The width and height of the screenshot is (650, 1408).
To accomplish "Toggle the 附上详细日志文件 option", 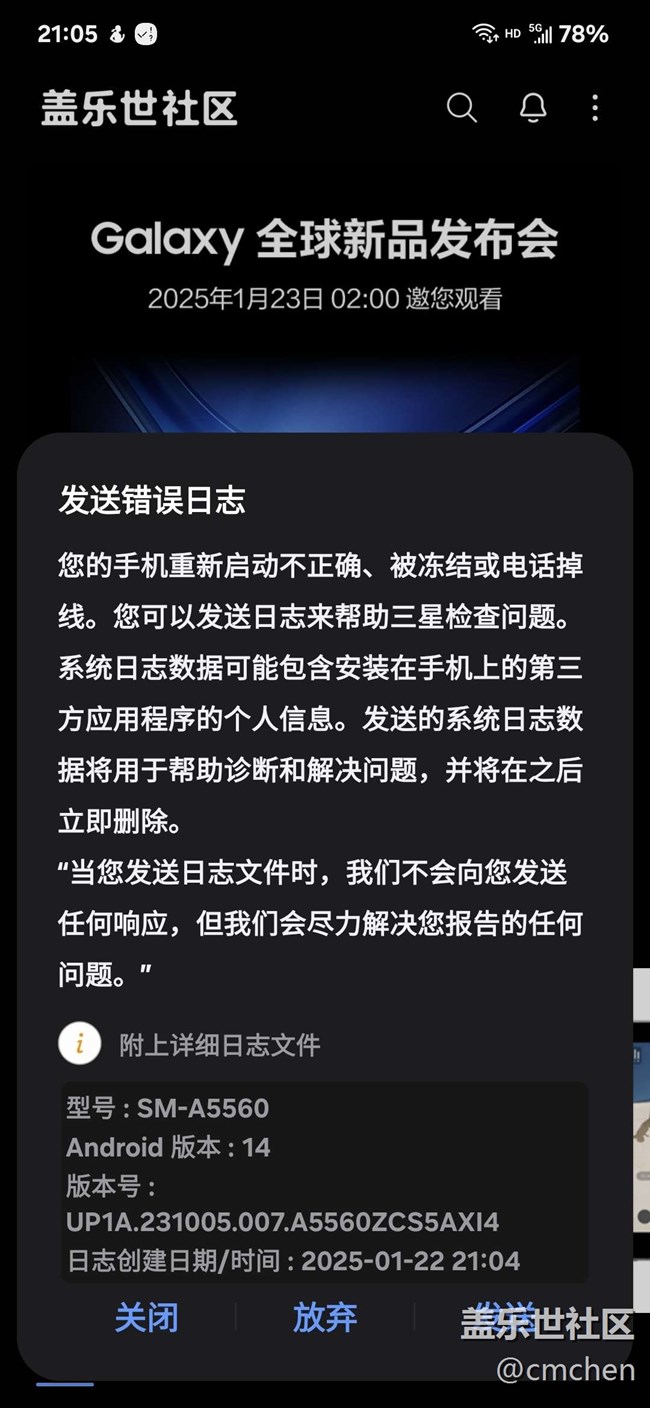I will (x=80, y=1045).
